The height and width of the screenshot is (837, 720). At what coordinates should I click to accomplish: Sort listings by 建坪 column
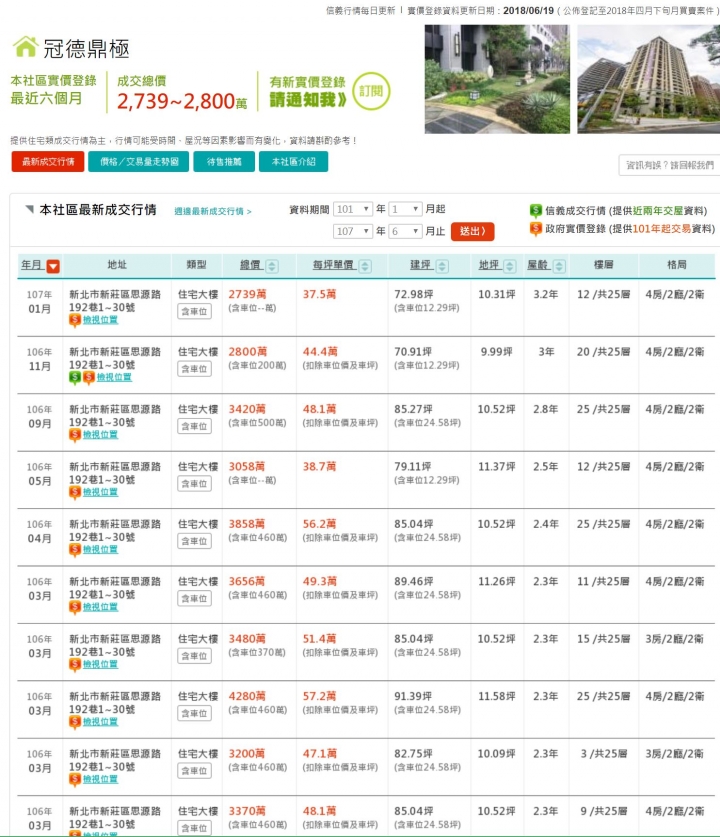tap(429, 265)
